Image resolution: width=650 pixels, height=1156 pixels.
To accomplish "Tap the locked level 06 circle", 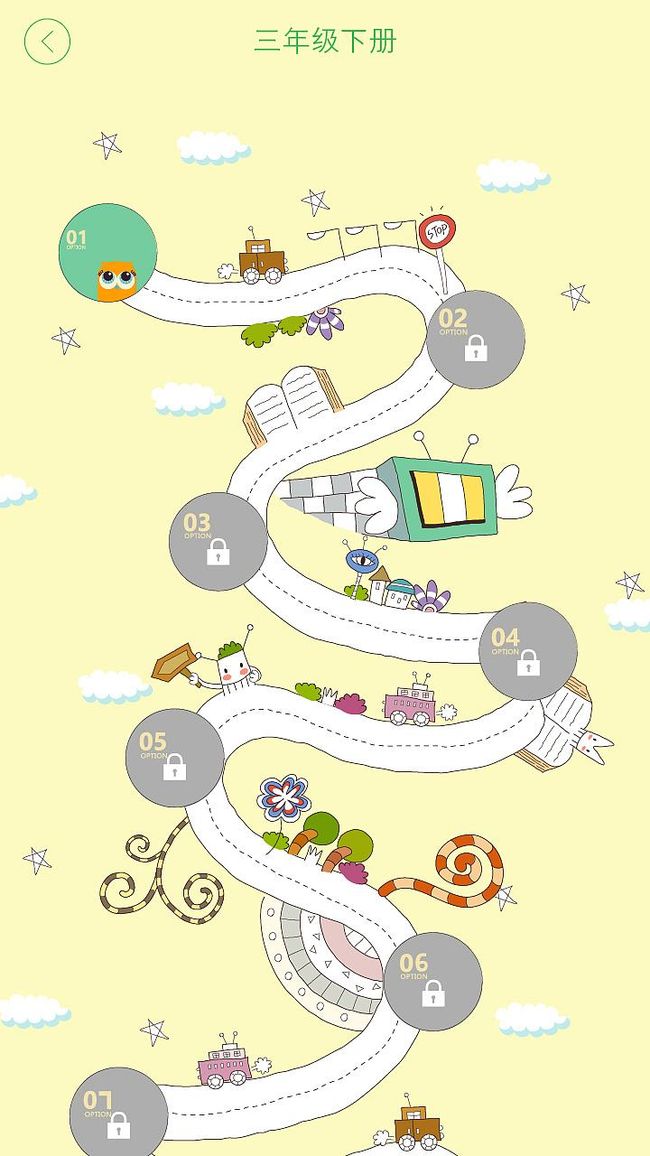I will (x=433, y=981).
